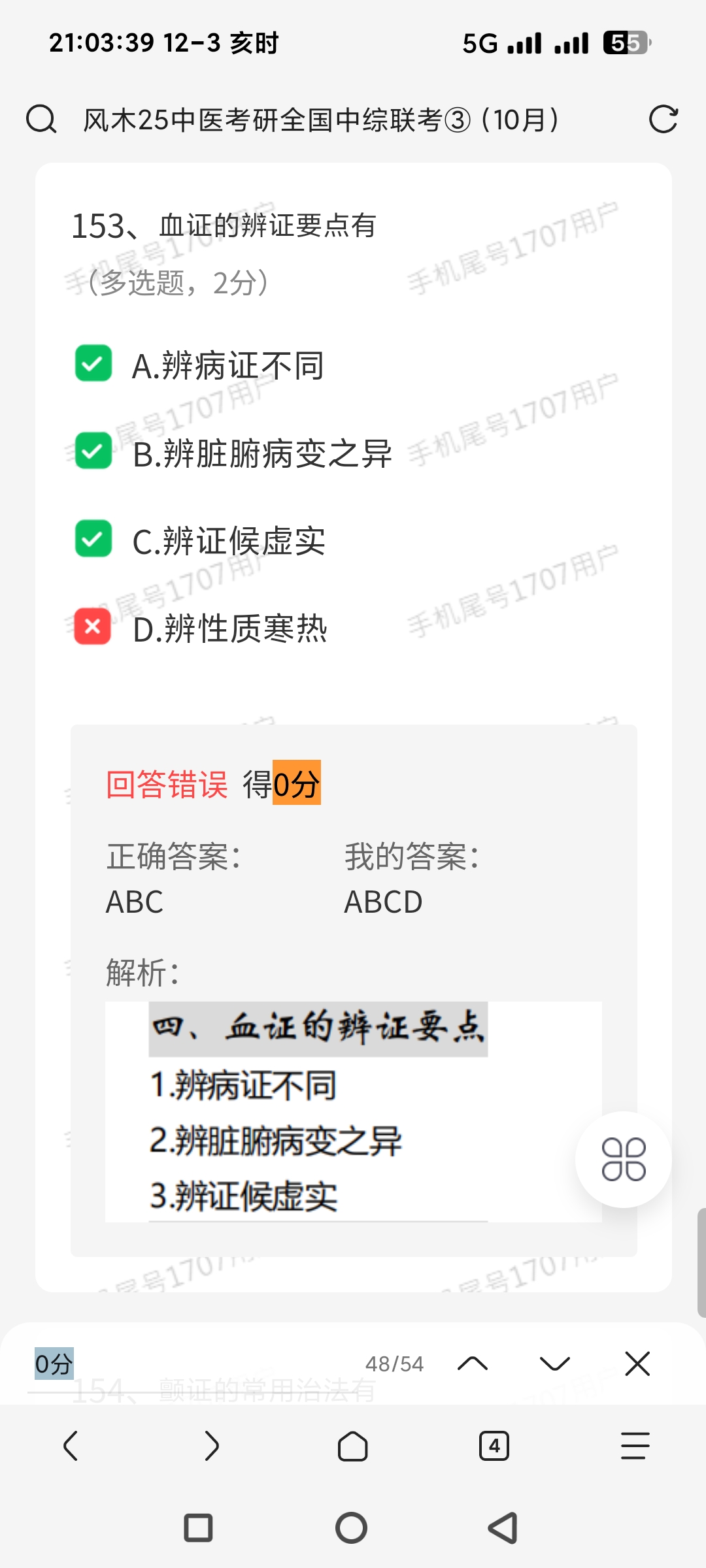
Task: Tap the checkbox for option C.辨证候虚实
Action: coord(93,538)
